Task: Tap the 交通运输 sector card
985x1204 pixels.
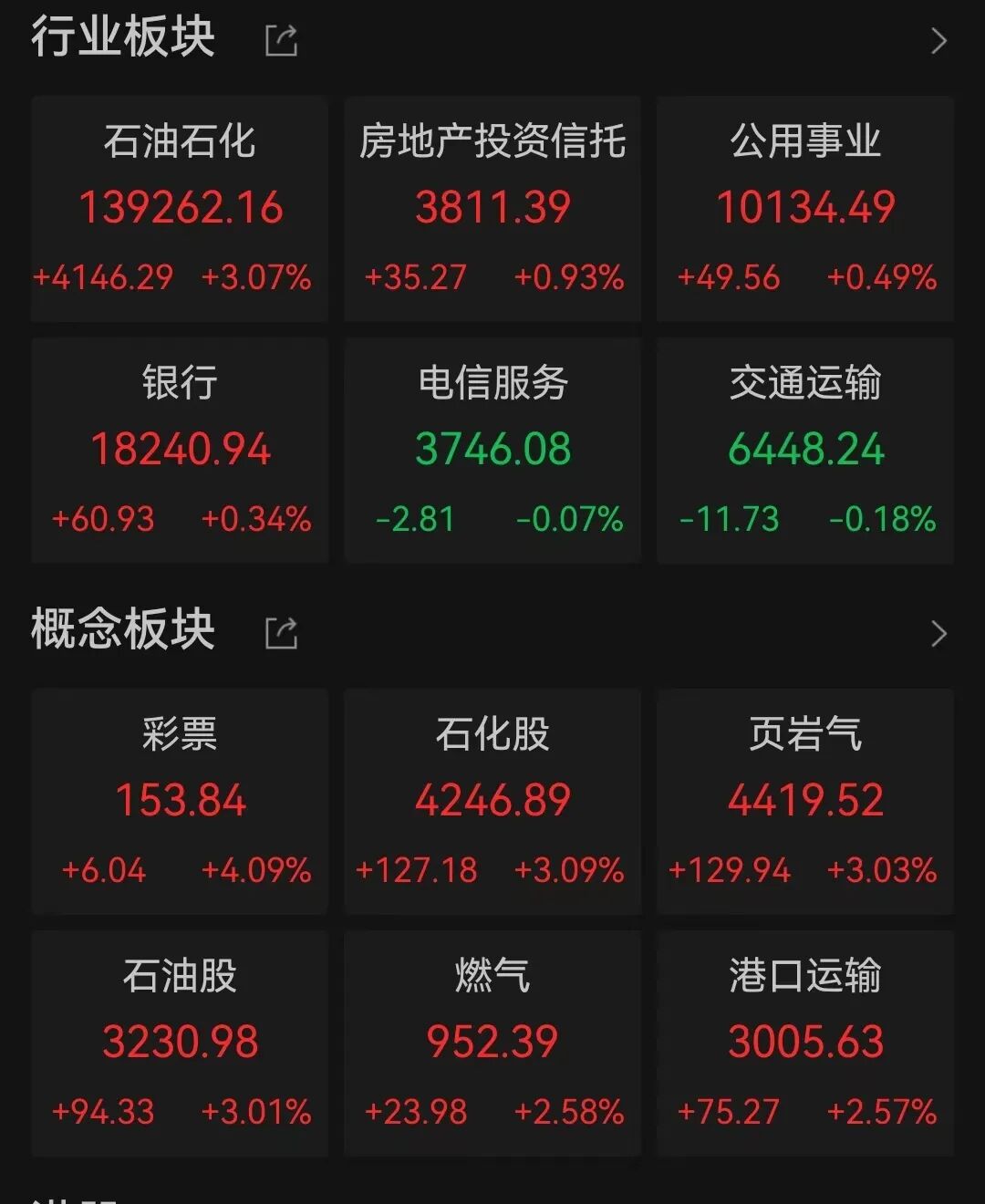Action: pos(805,451)
